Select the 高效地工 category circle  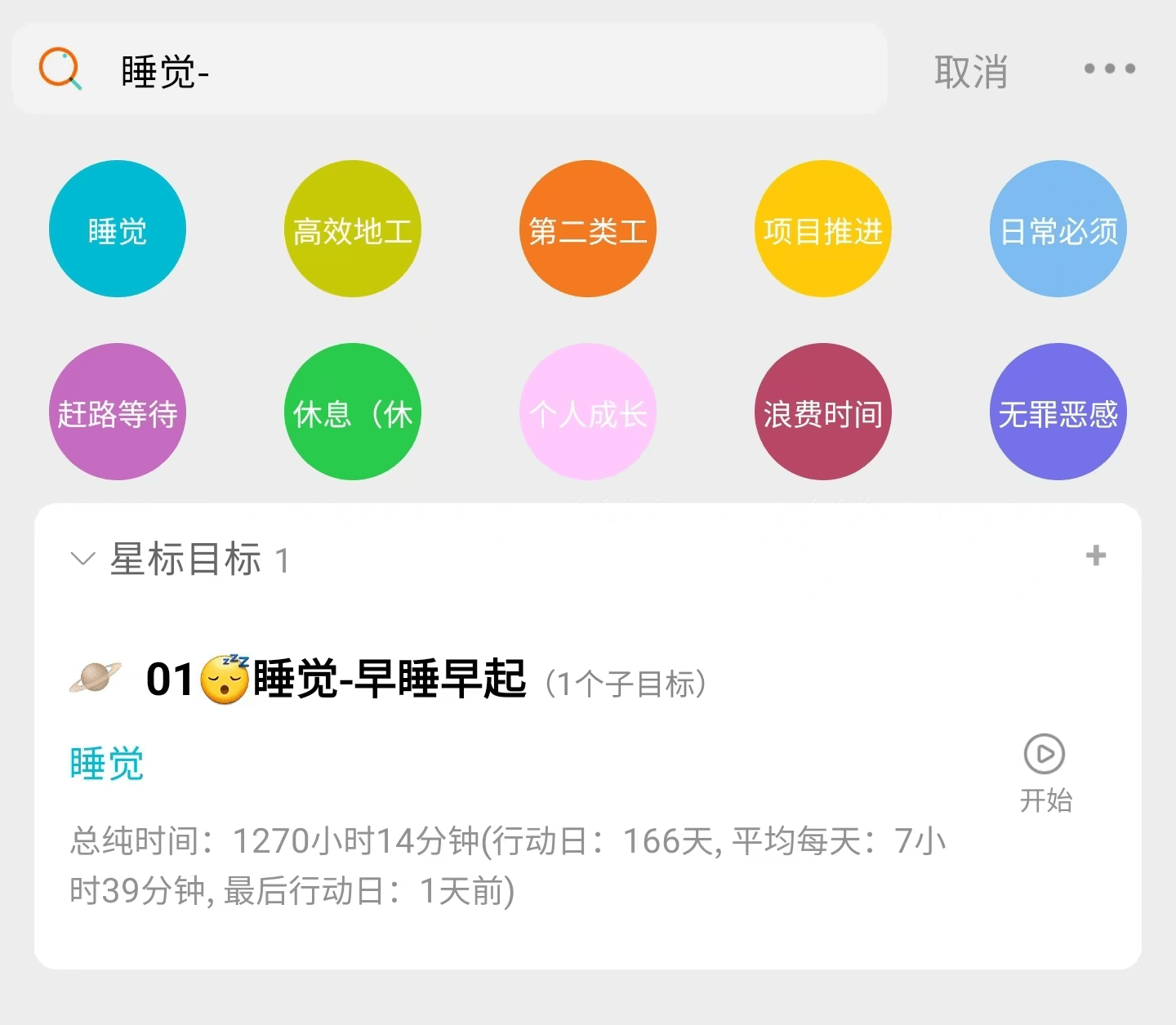click(x=353, y=230)
